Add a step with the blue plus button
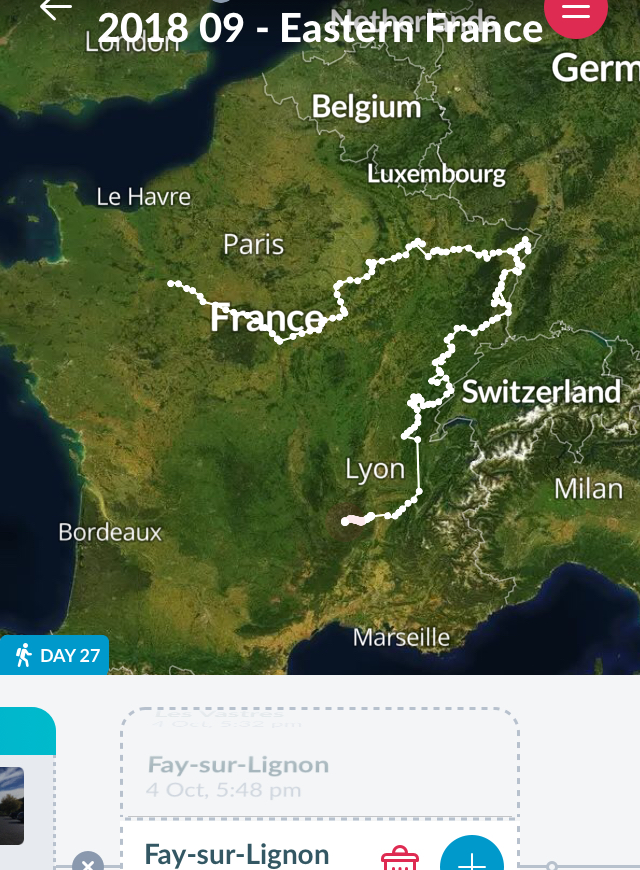 point(472,856)
